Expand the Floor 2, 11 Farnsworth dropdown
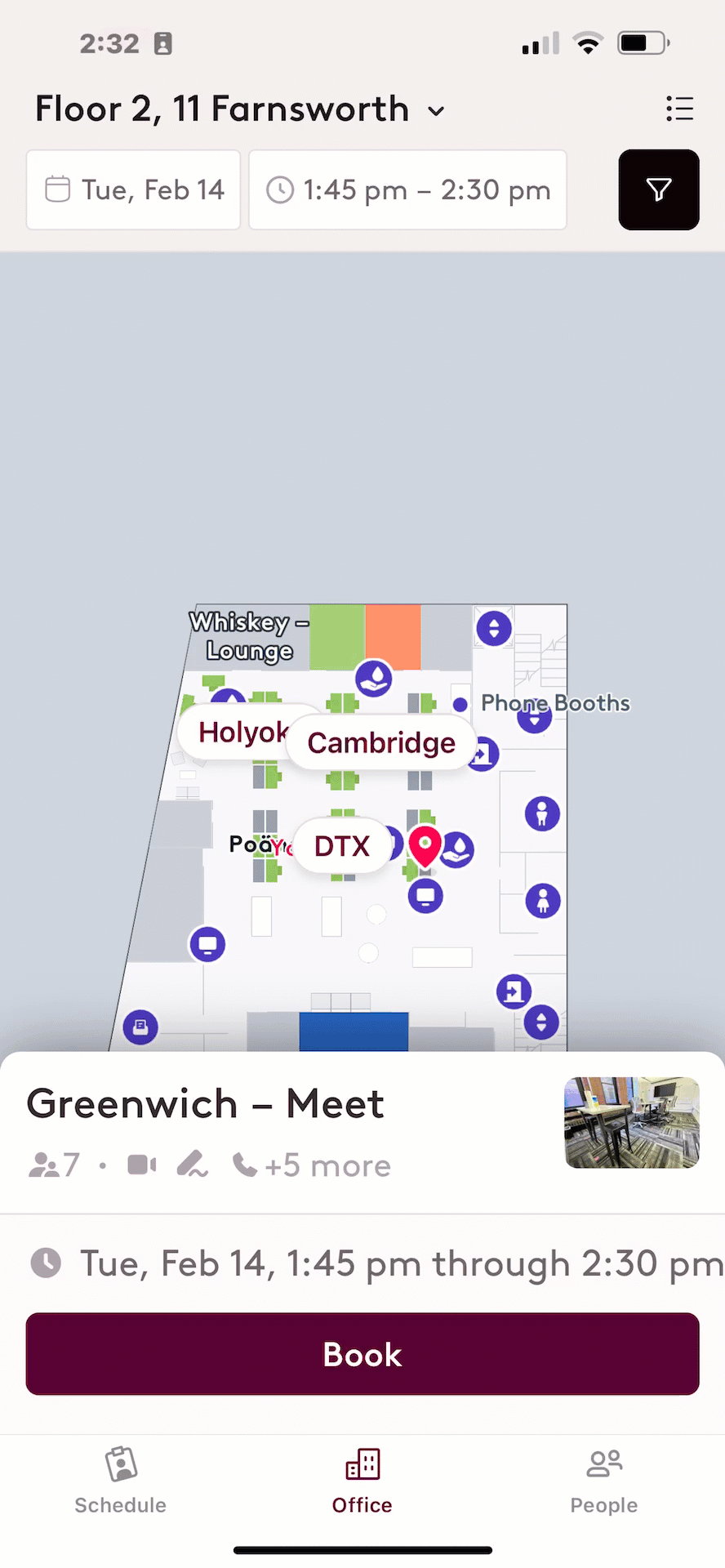The width and height of the screenshot is (725, 1568). tap(240, 109)
